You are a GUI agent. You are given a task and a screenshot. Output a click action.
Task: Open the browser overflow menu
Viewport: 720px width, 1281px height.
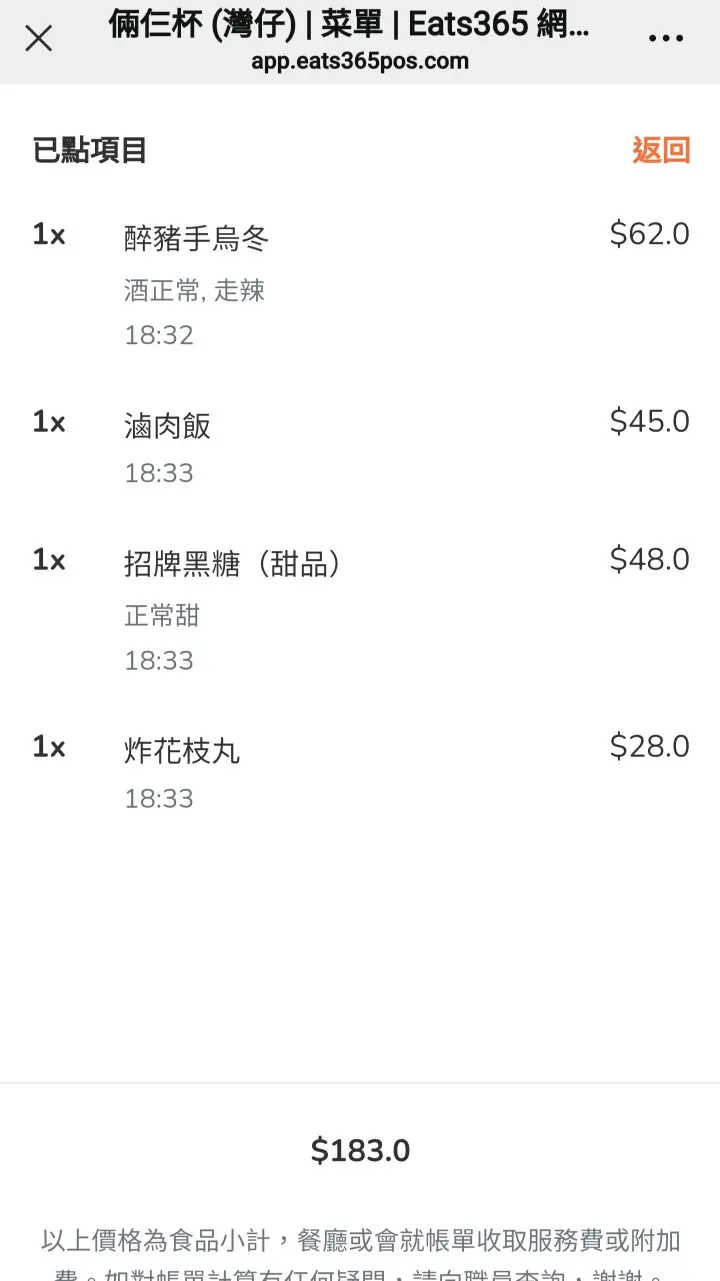tap(666, 39)
